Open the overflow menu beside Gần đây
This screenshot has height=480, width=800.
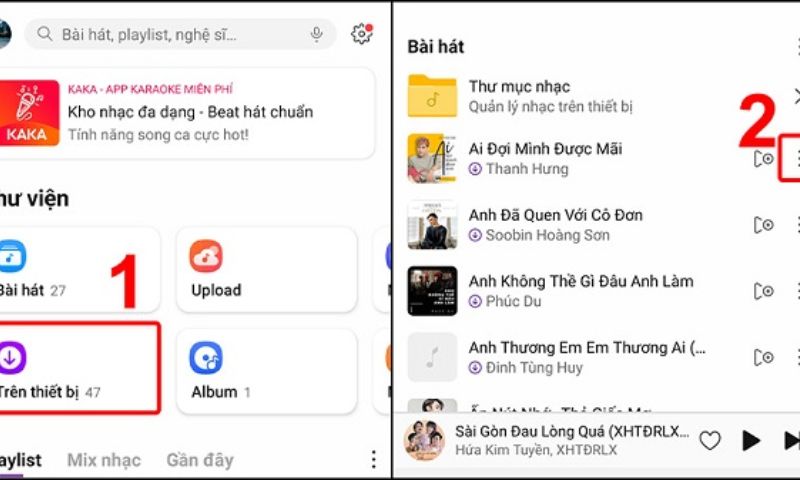[373, 460]
